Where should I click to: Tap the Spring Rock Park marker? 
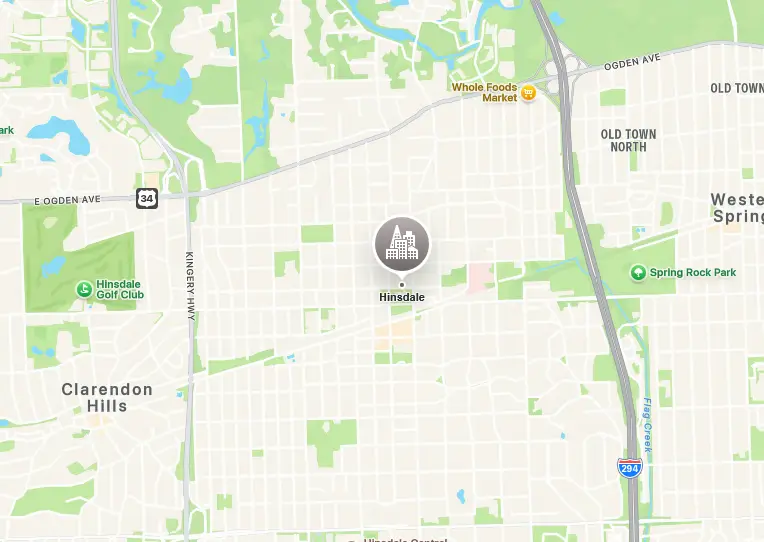tap(638, 272)
